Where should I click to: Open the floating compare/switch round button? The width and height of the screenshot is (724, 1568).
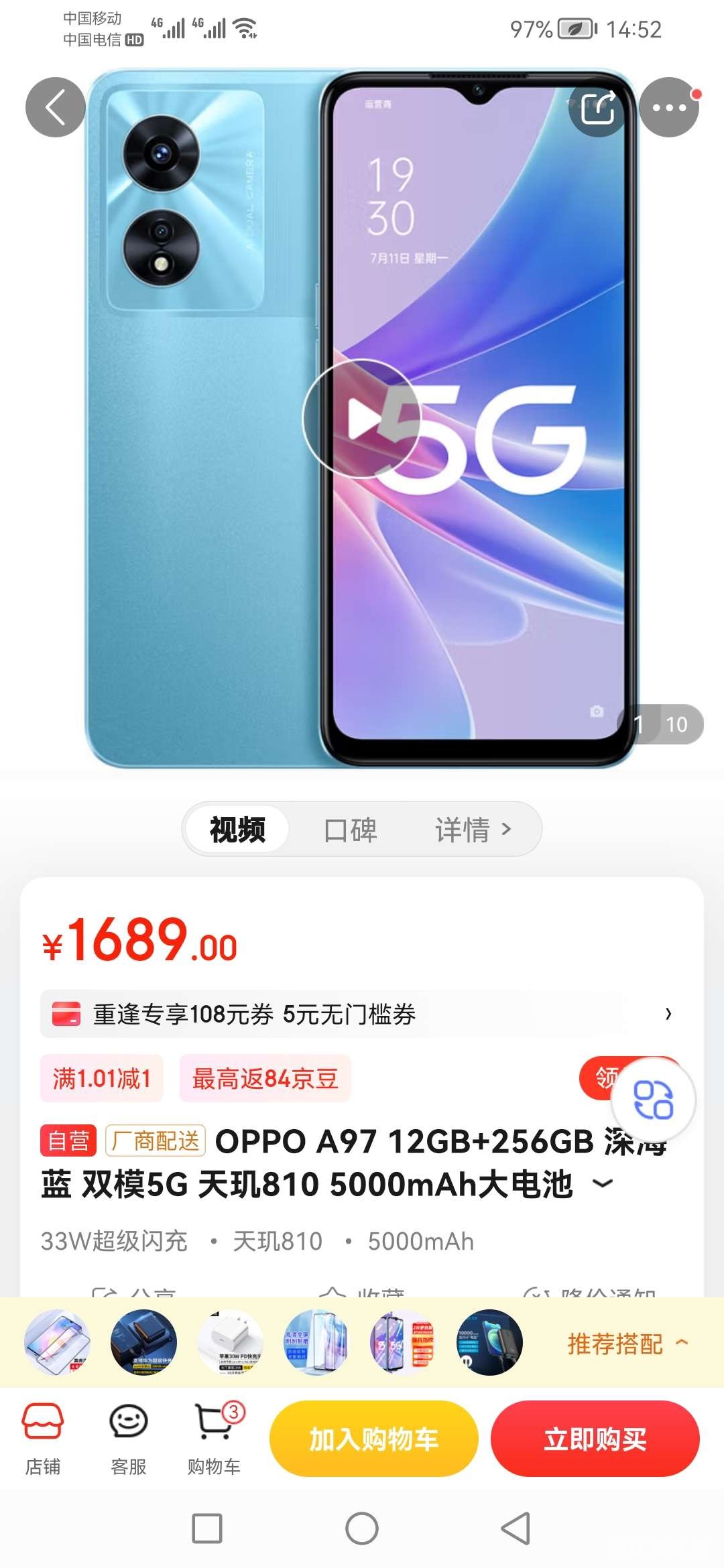[x=654, y=1100]
